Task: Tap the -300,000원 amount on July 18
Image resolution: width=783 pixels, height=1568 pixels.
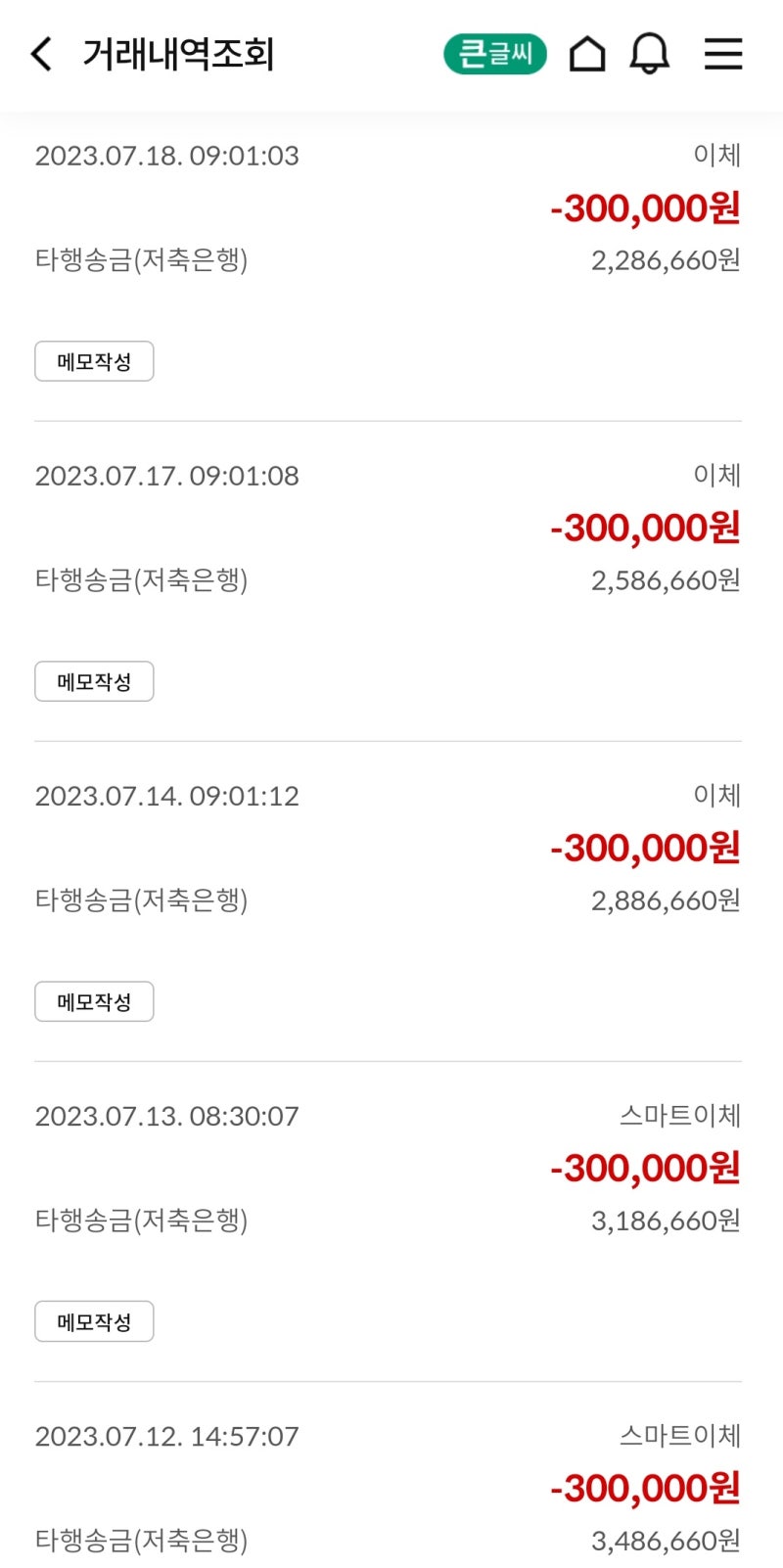Action: tap(644, 208)
